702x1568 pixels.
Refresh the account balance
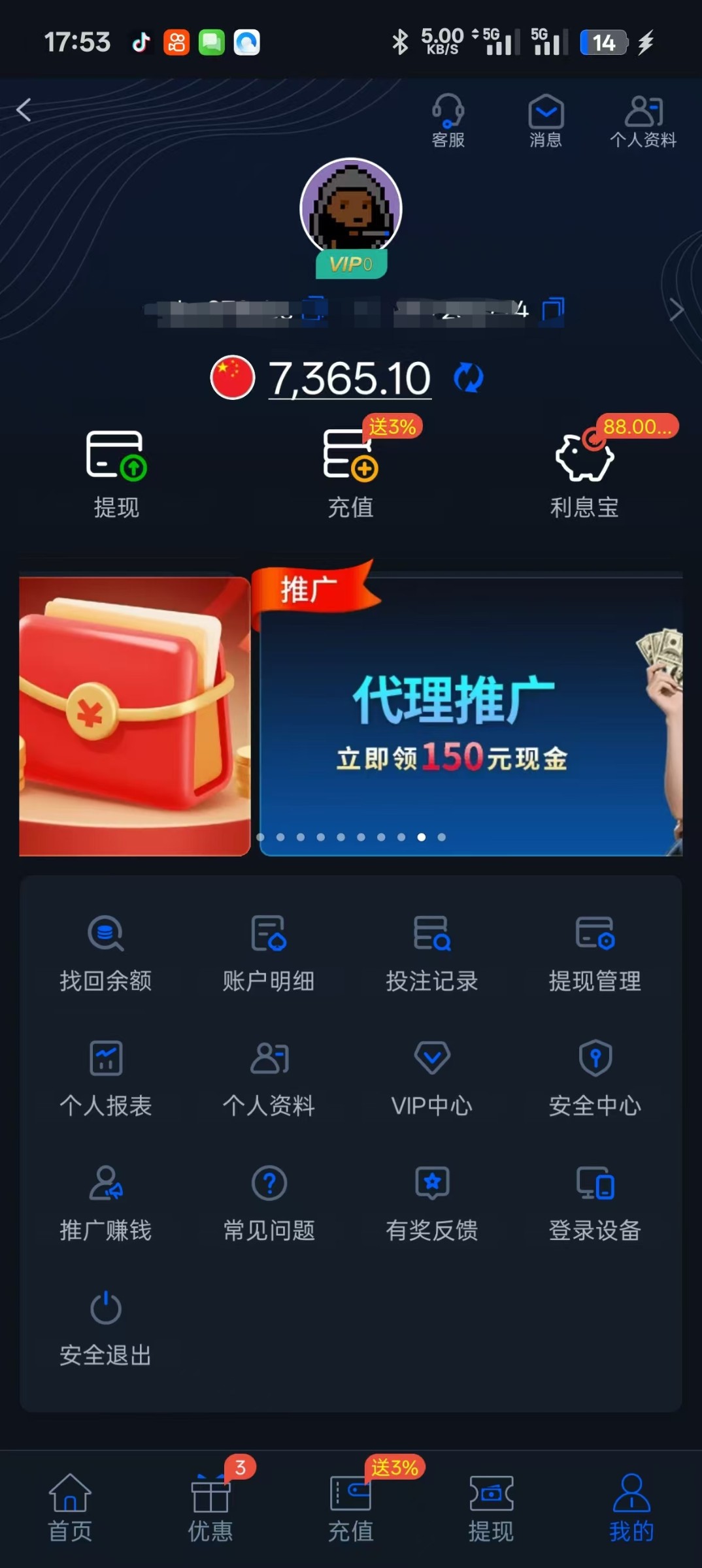coord(468,378)
